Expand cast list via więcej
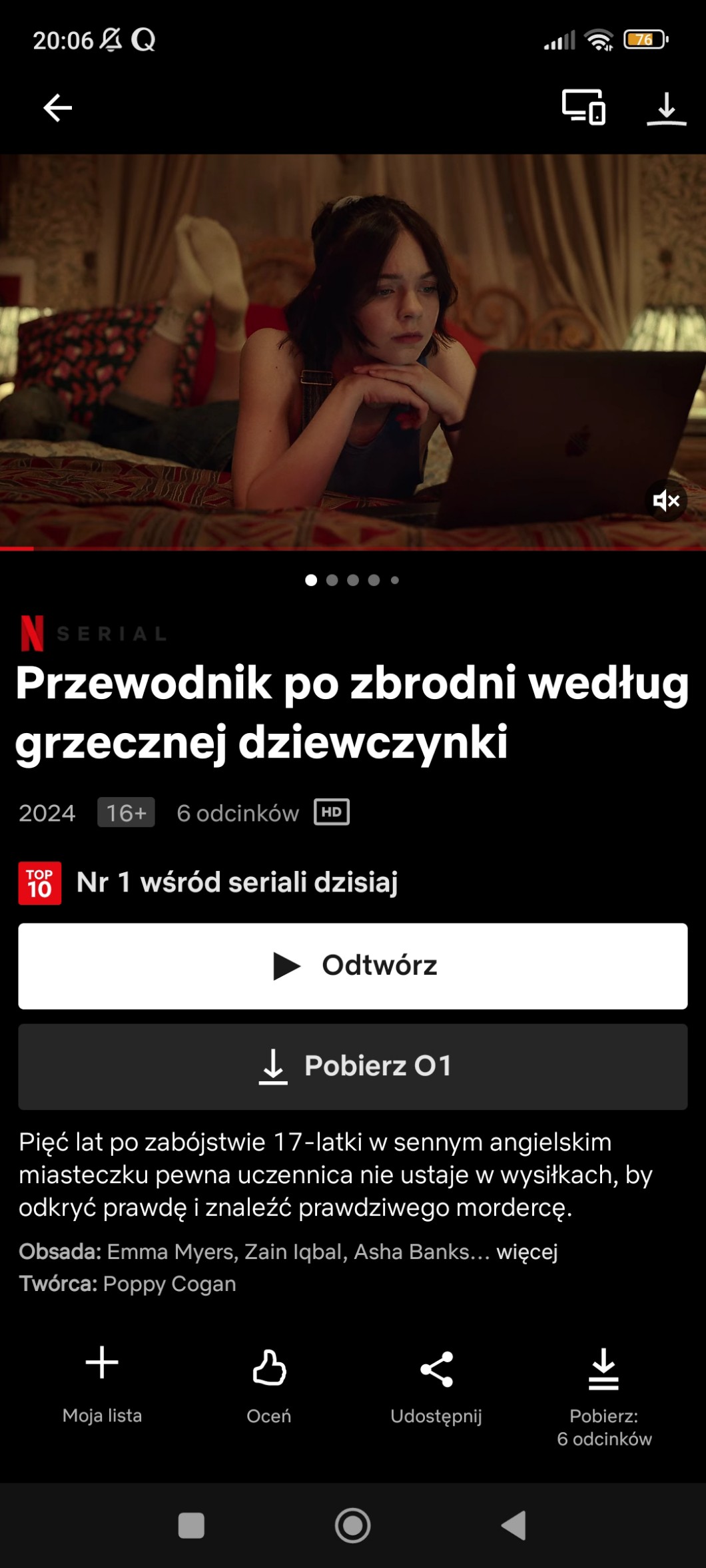The width and height of the screenshot is (706, 1568). pyautogui.click(x=526, y=1252)
